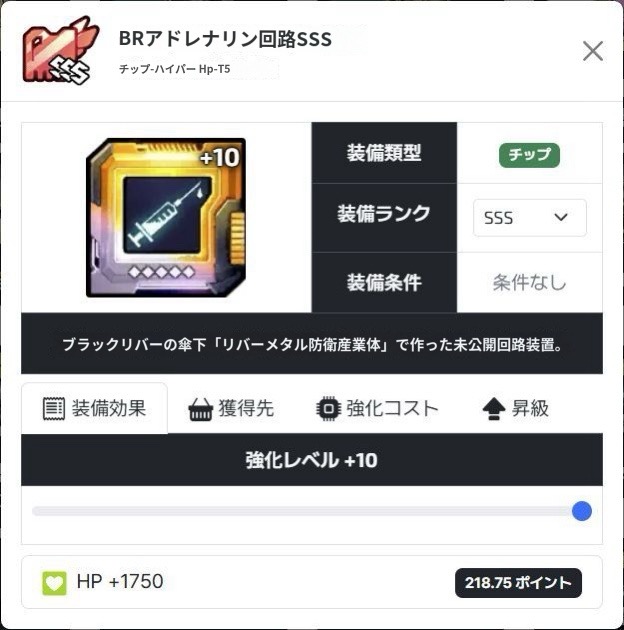The image size is (624, 630).
Task: Switch to the 獲得先 tab
Action: [x=231, y=408]
